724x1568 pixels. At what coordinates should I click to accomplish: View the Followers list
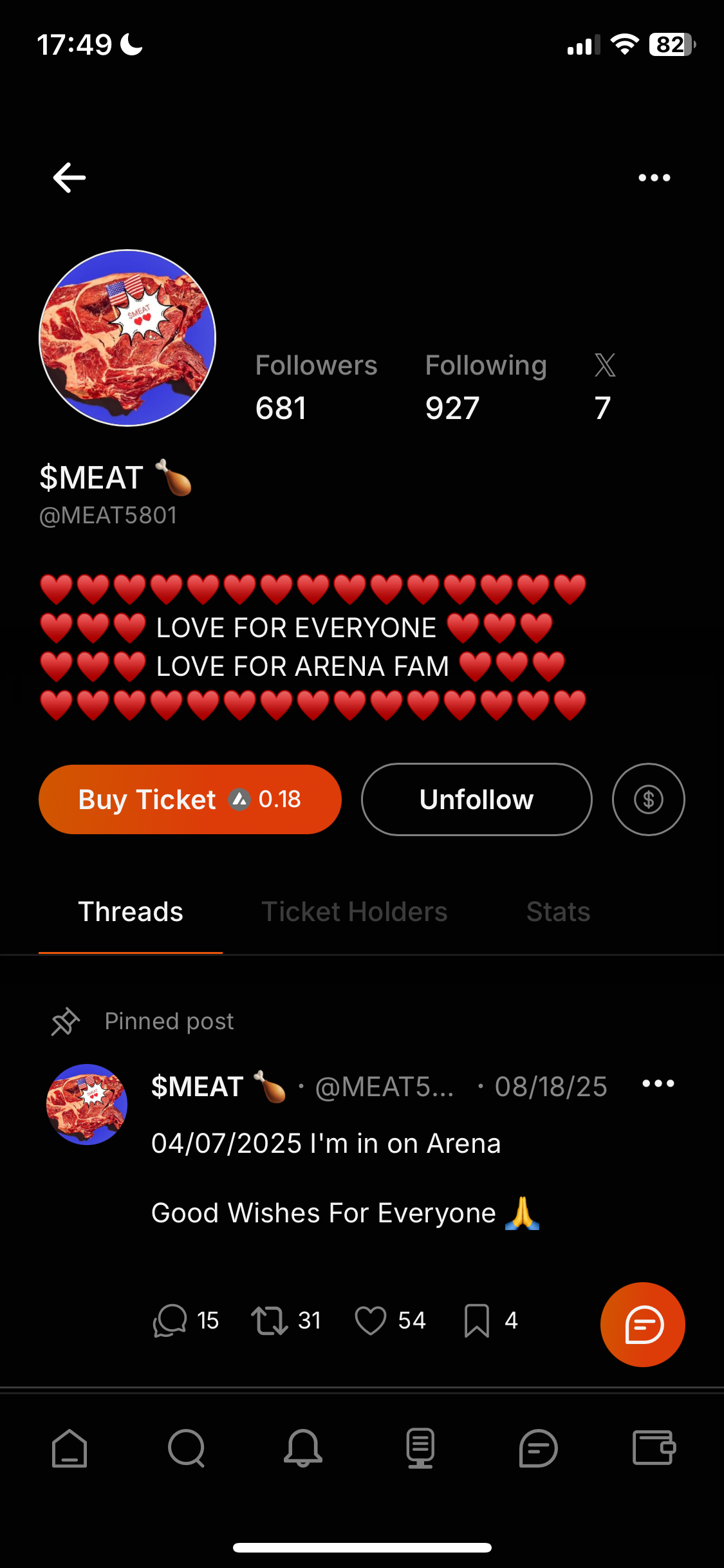(x=315, y=386)
